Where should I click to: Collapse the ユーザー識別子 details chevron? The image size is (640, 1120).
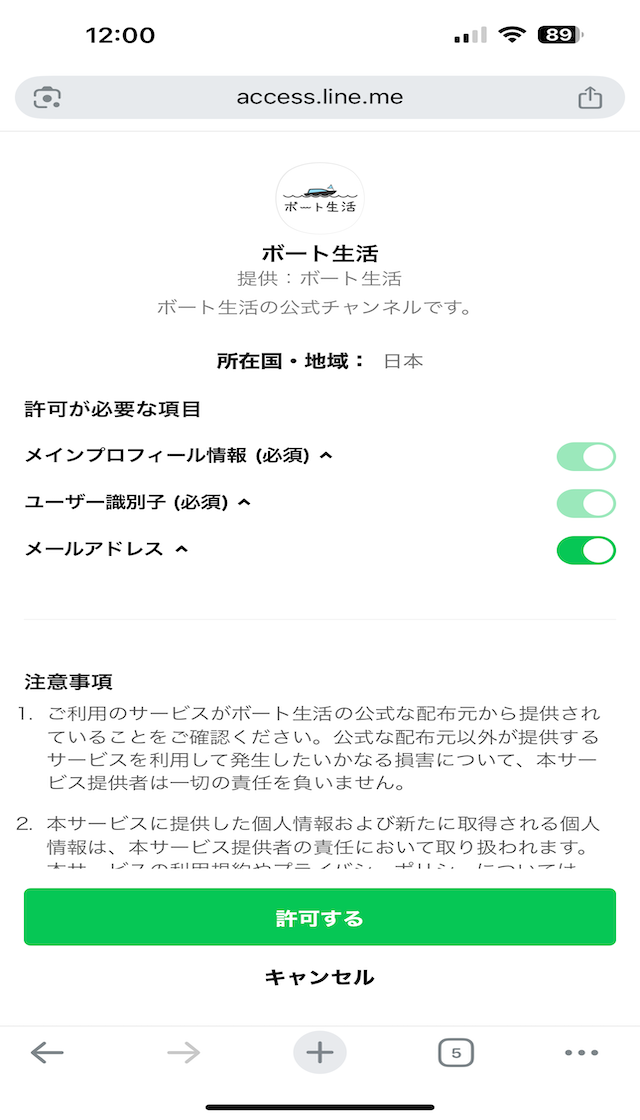(x=244, y=503)
